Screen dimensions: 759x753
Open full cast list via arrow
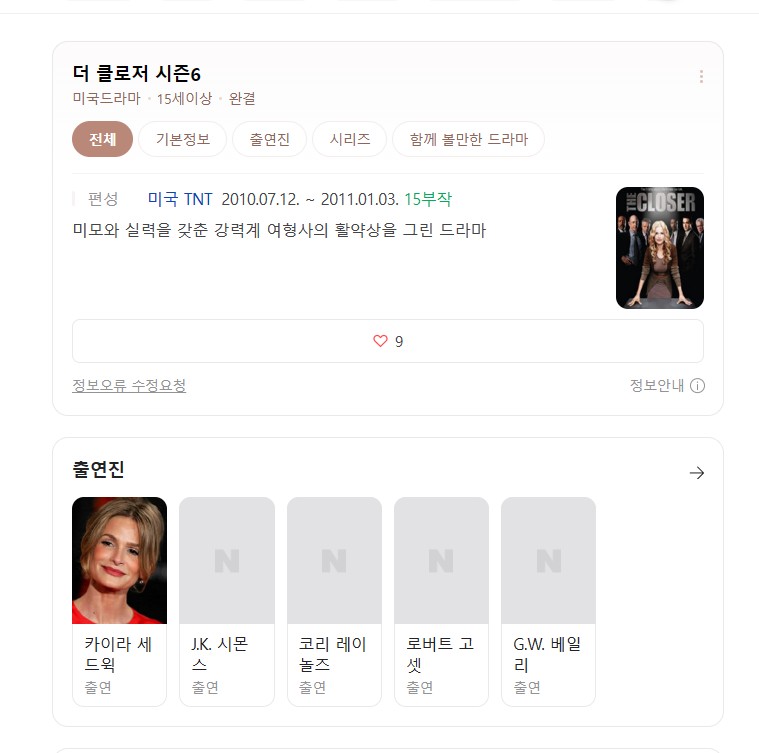pos(697,473)
